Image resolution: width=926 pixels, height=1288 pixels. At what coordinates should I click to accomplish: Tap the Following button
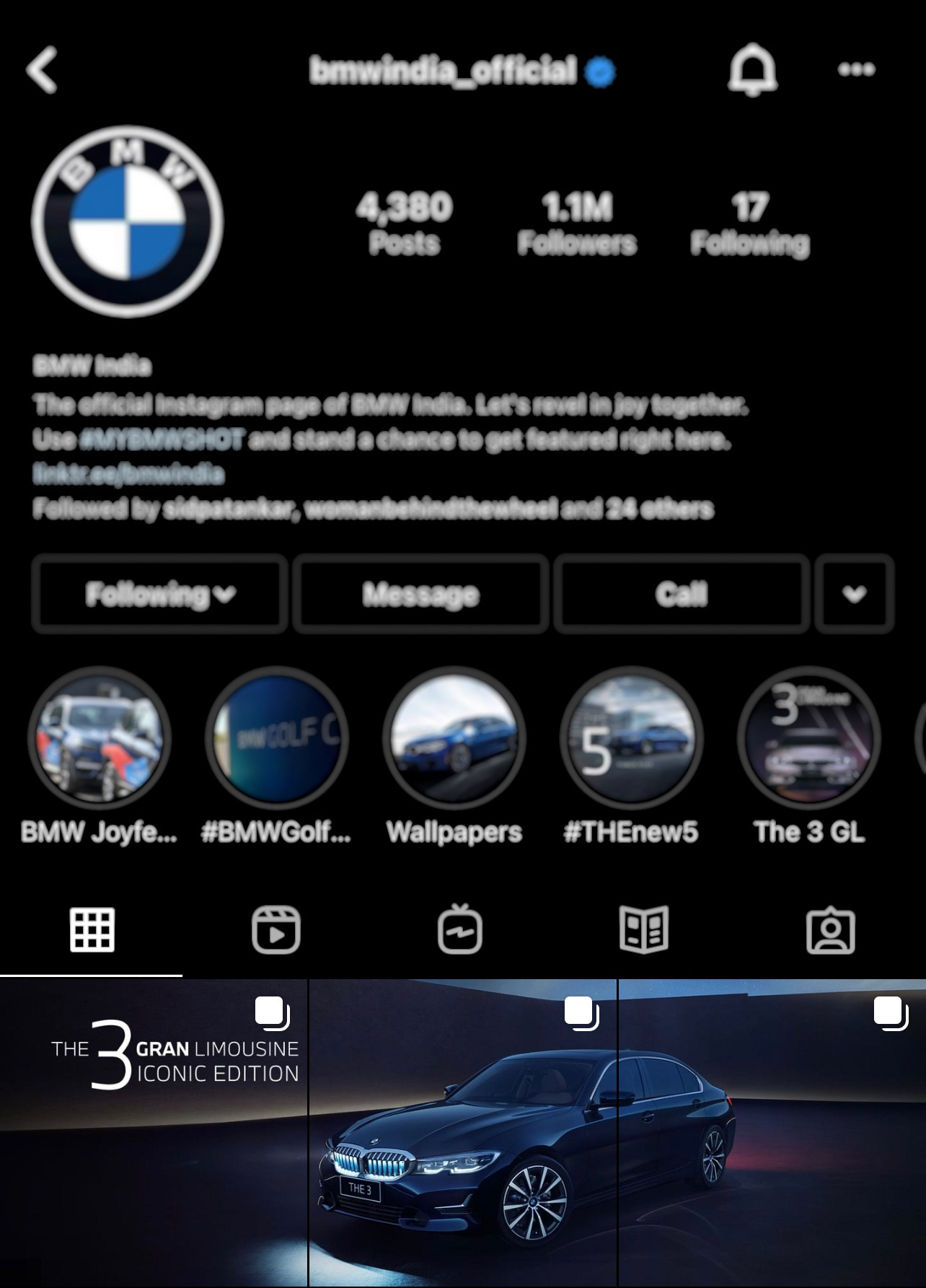click(x=159, y=594)
